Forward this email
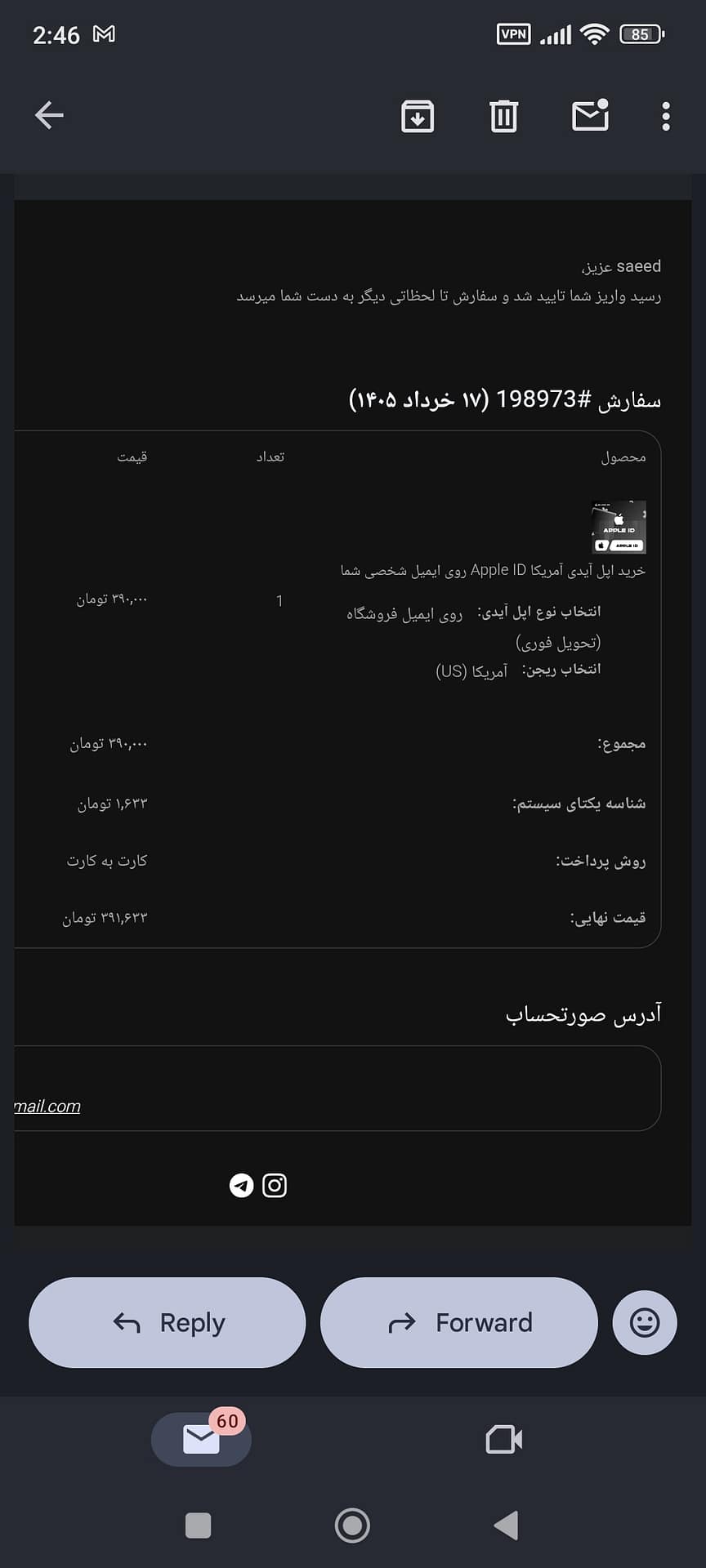 tap(459, 1322)
